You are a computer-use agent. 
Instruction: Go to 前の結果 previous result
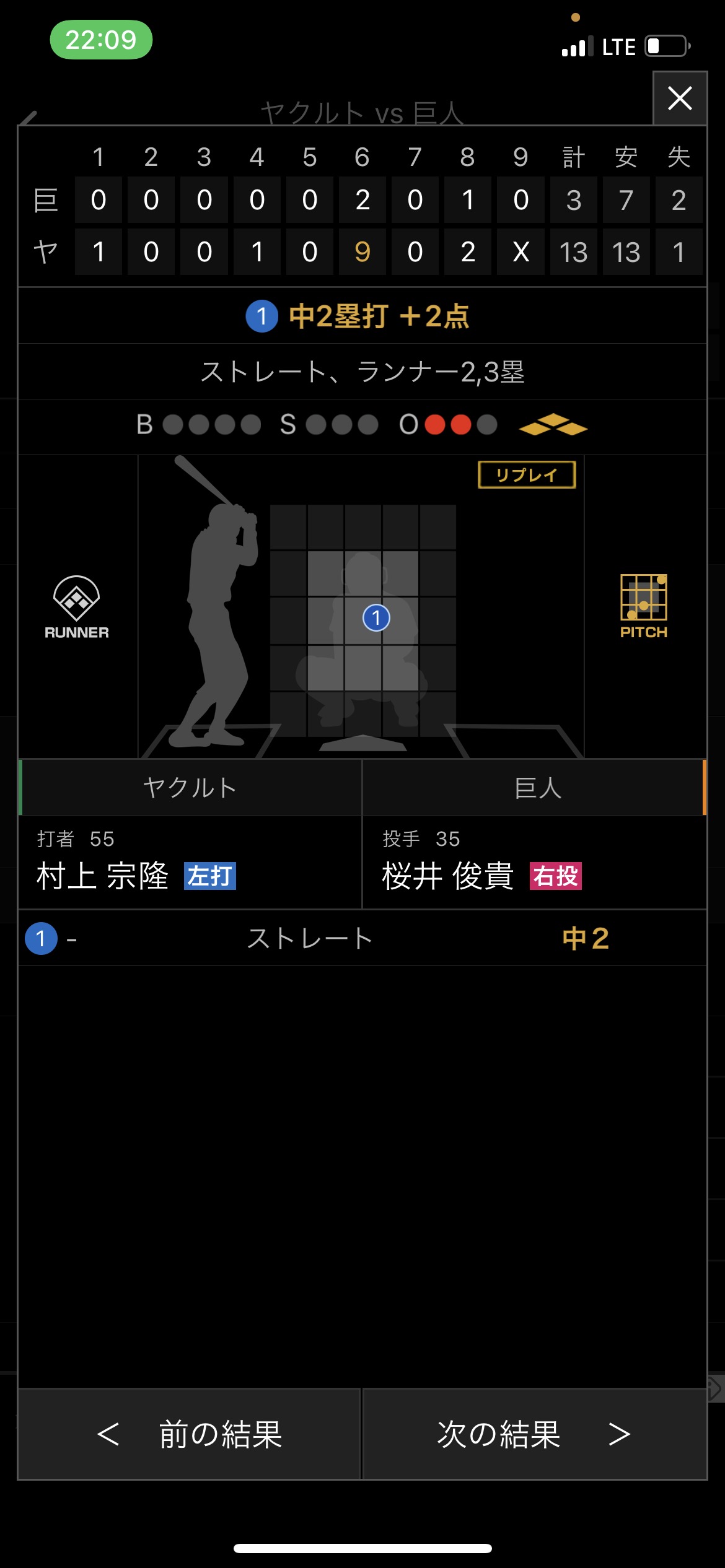coord(190,1434)
